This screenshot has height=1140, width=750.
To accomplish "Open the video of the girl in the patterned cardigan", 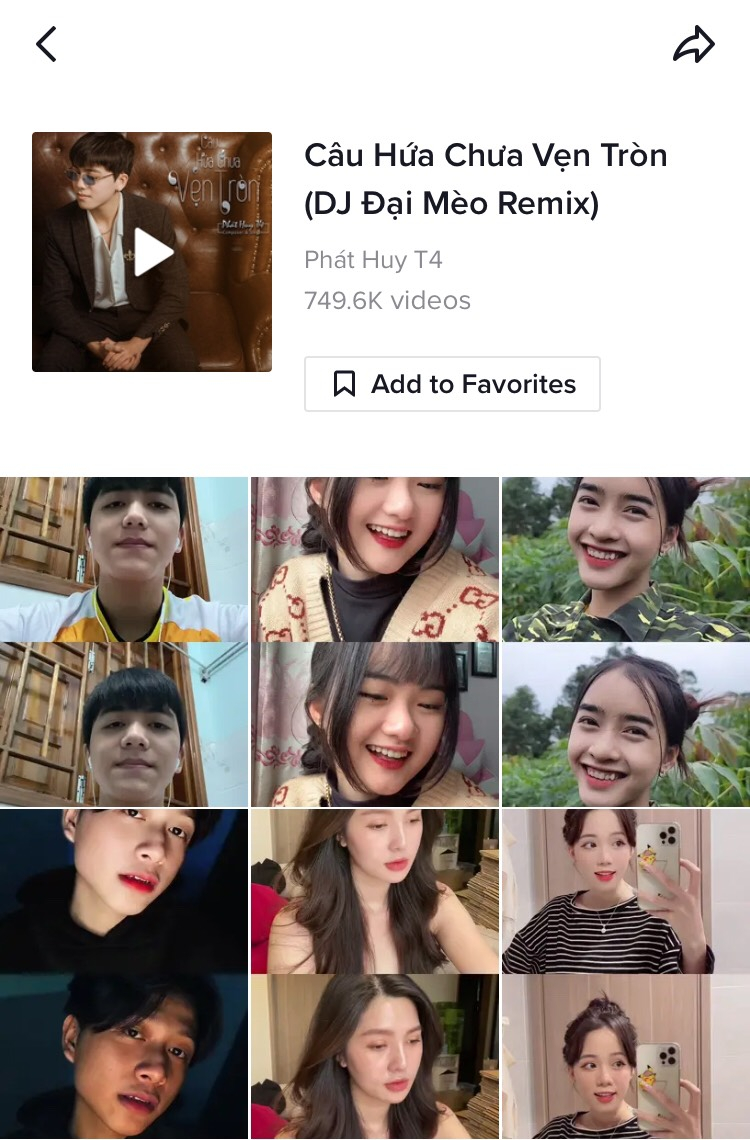I will click(x=375, y=640).
